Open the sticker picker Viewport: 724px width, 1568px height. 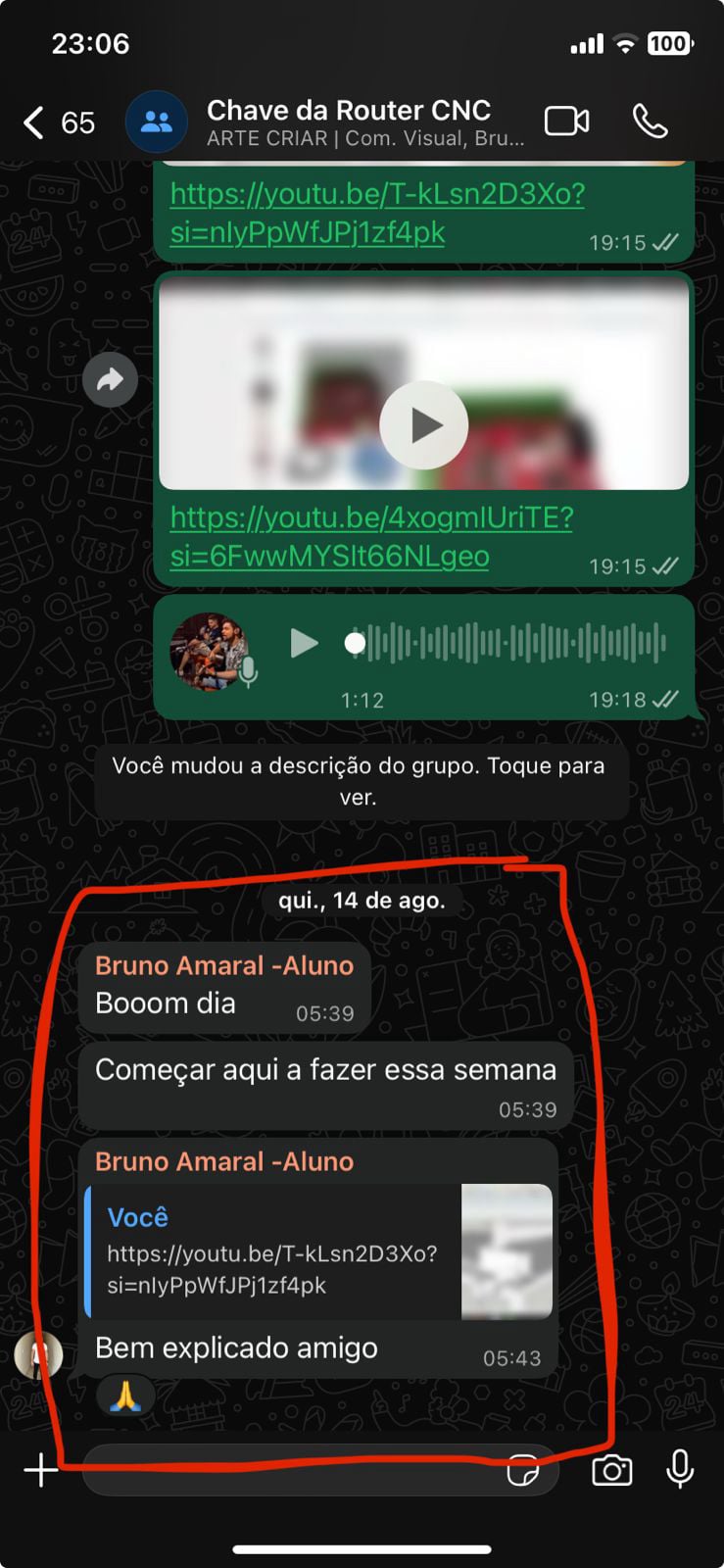pos(522,1470)
